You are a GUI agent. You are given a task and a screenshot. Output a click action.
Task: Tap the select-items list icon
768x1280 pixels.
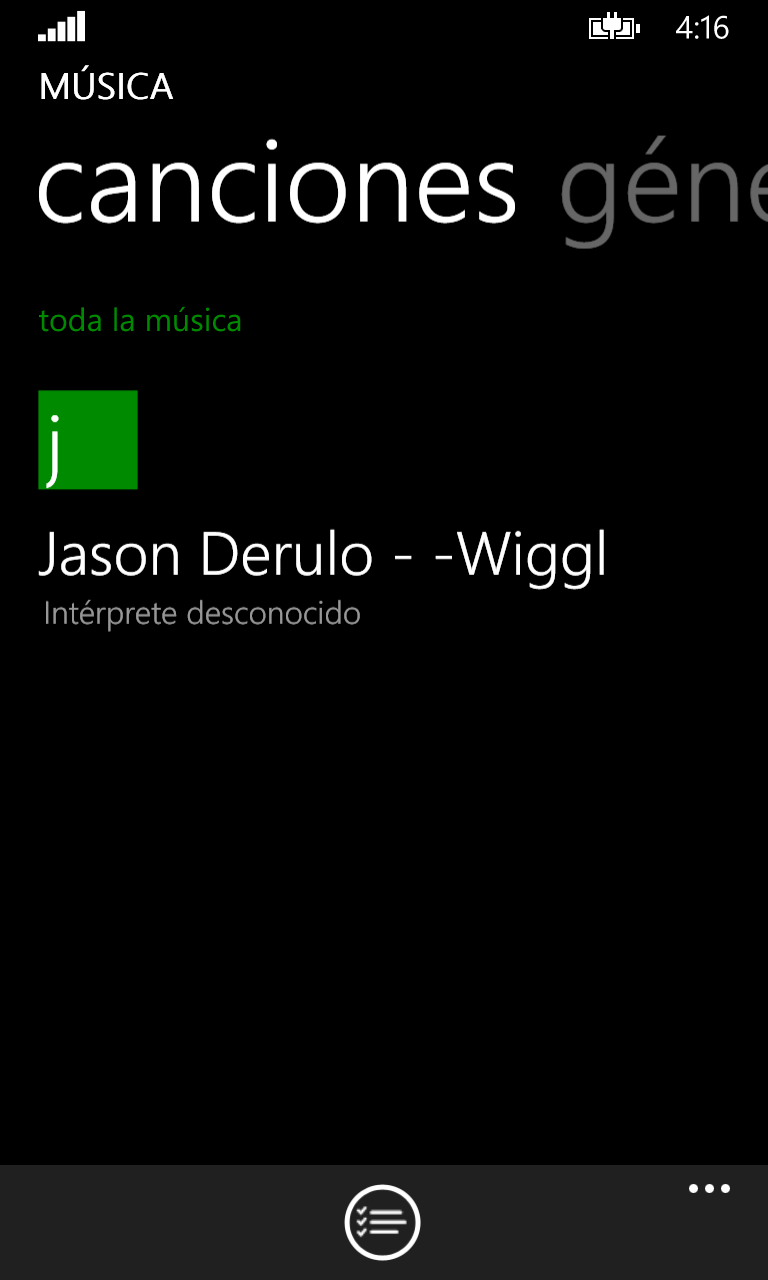[383, 1222]
